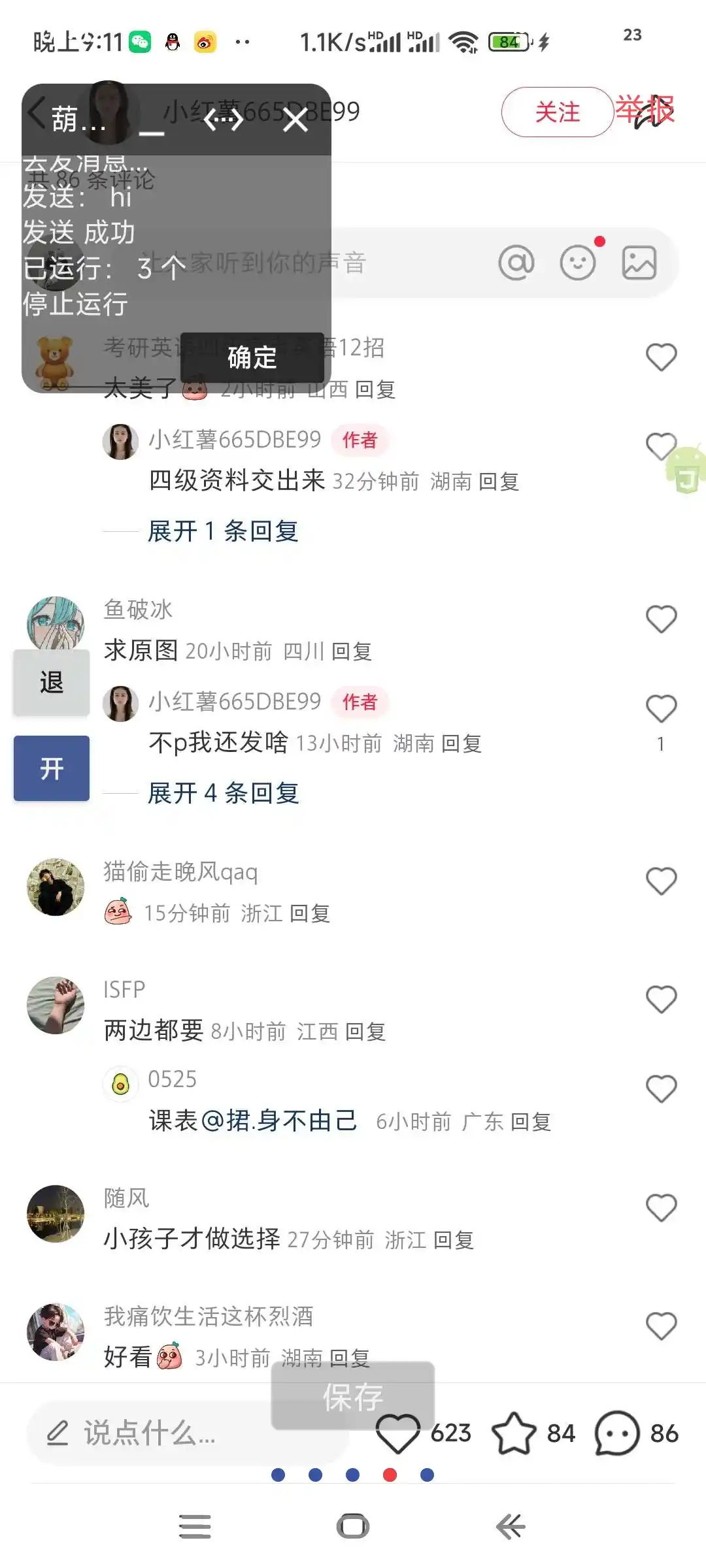The image size is (706, 1568).
Task: Open the emoji picker in comment bar
Action: [578, 263]
